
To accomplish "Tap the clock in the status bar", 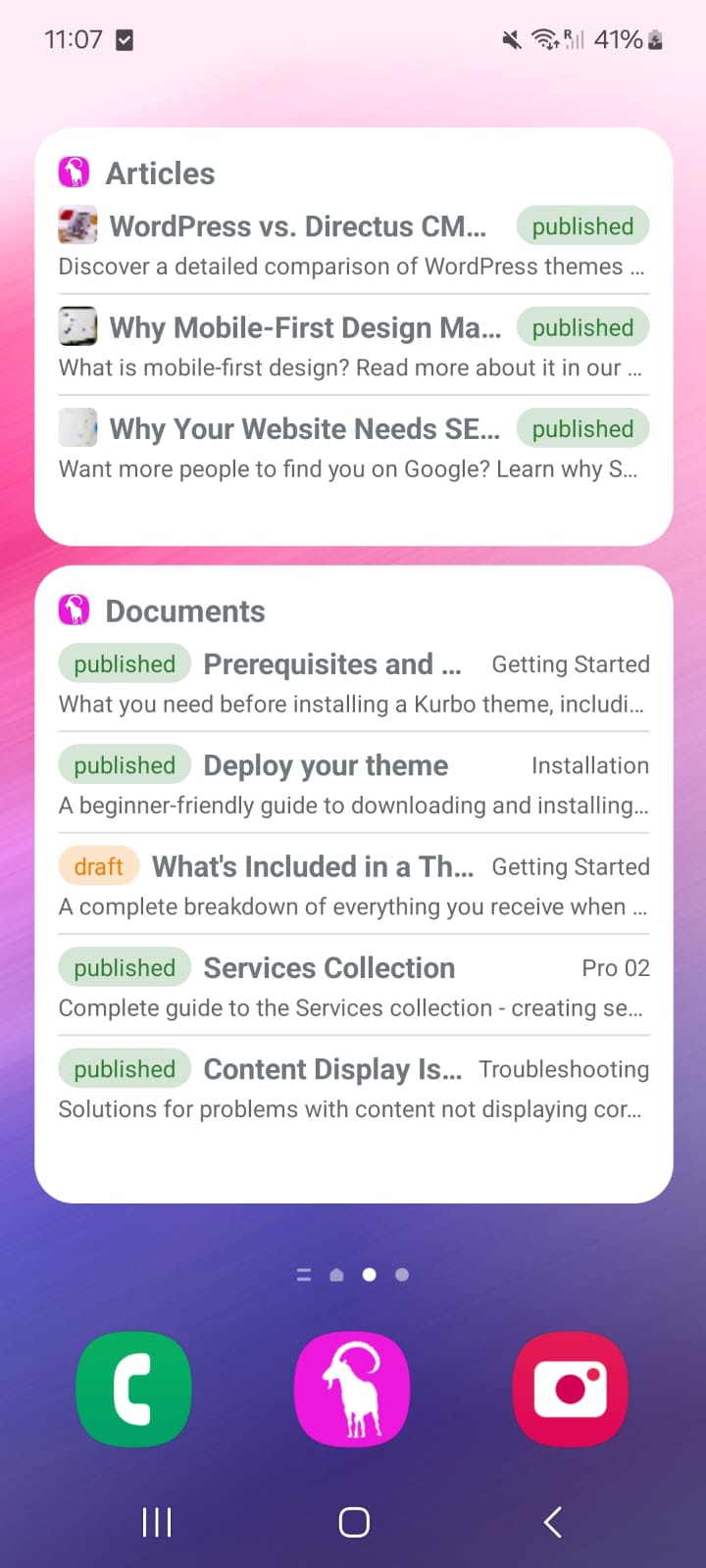I will pos(74,39).
